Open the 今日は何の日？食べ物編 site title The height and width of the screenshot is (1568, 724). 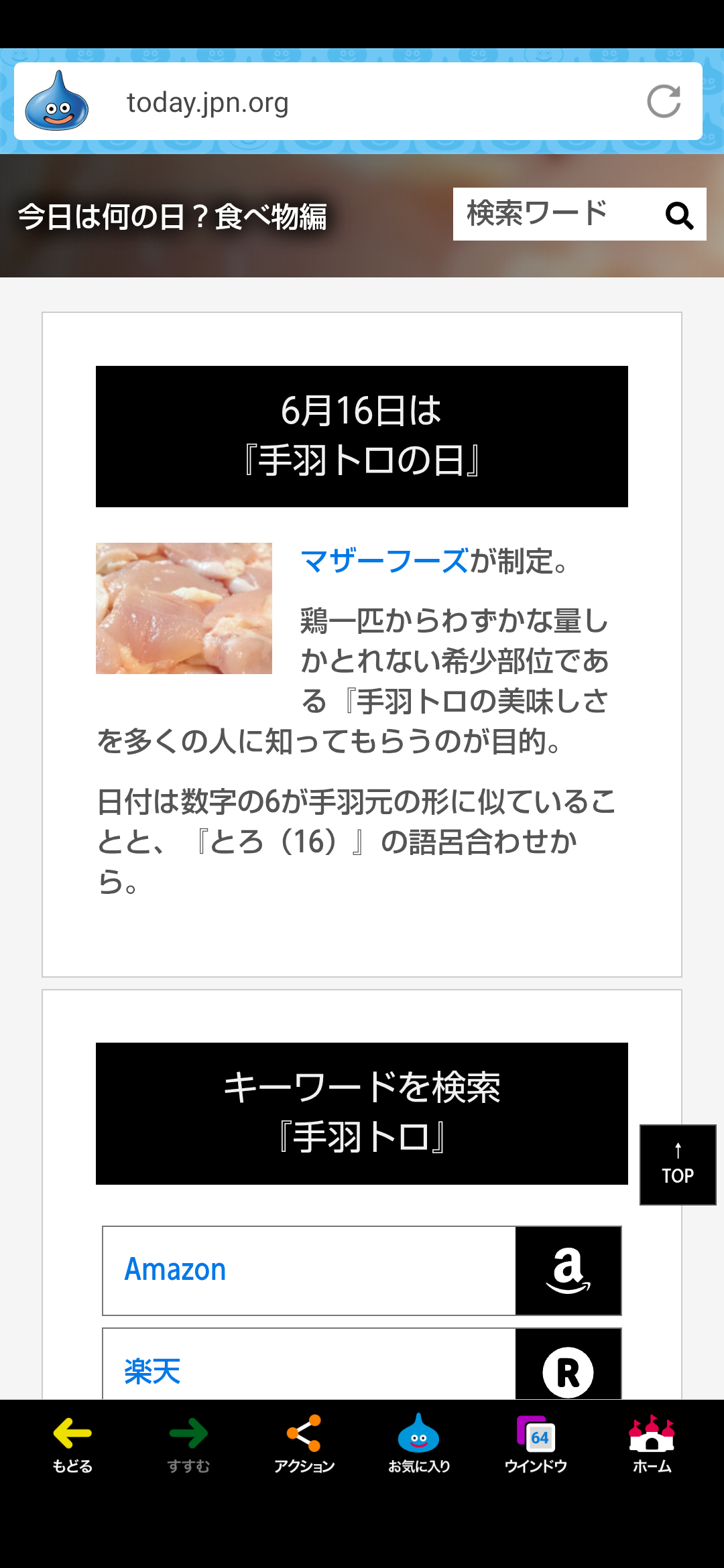pos(172,217)
